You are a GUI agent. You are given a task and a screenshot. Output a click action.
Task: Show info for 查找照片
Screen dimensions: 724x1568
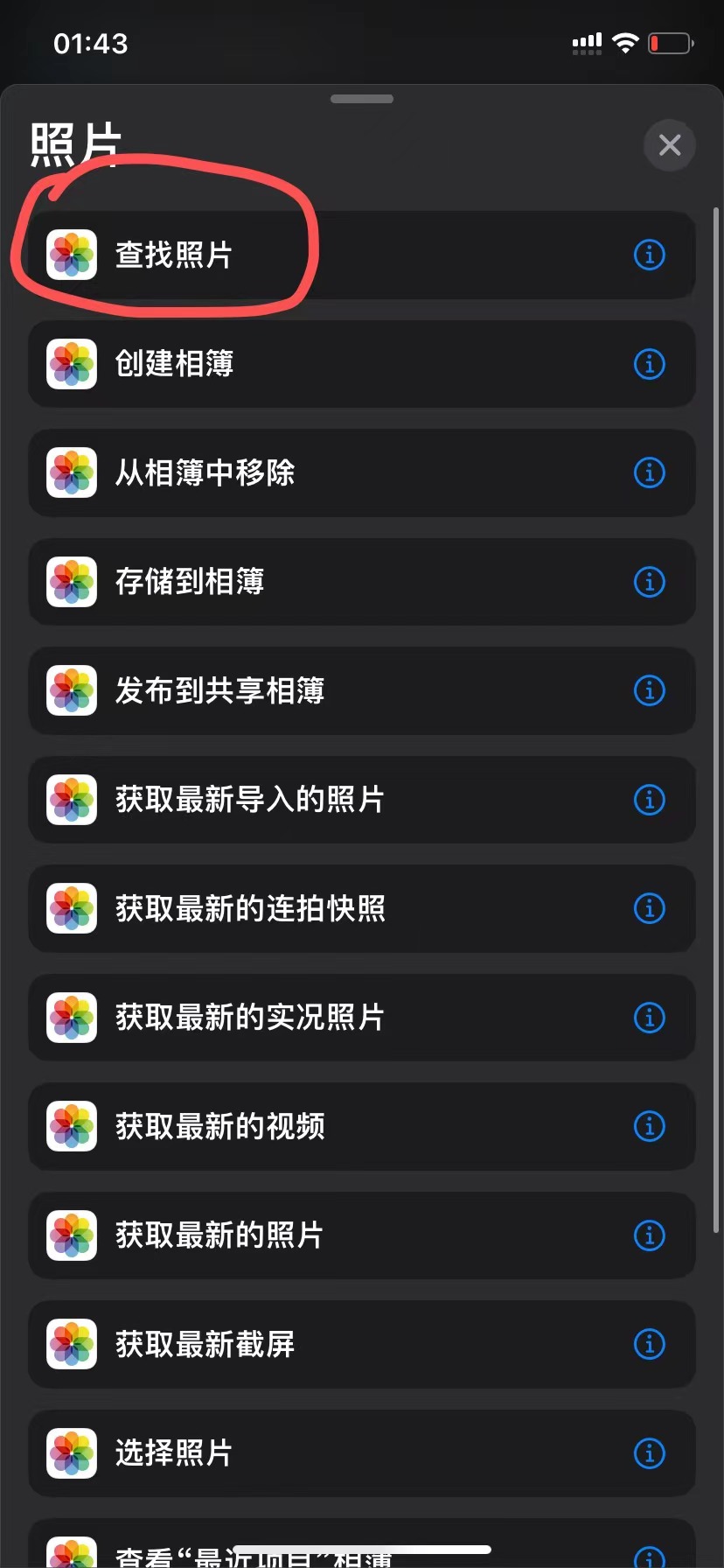649,255
